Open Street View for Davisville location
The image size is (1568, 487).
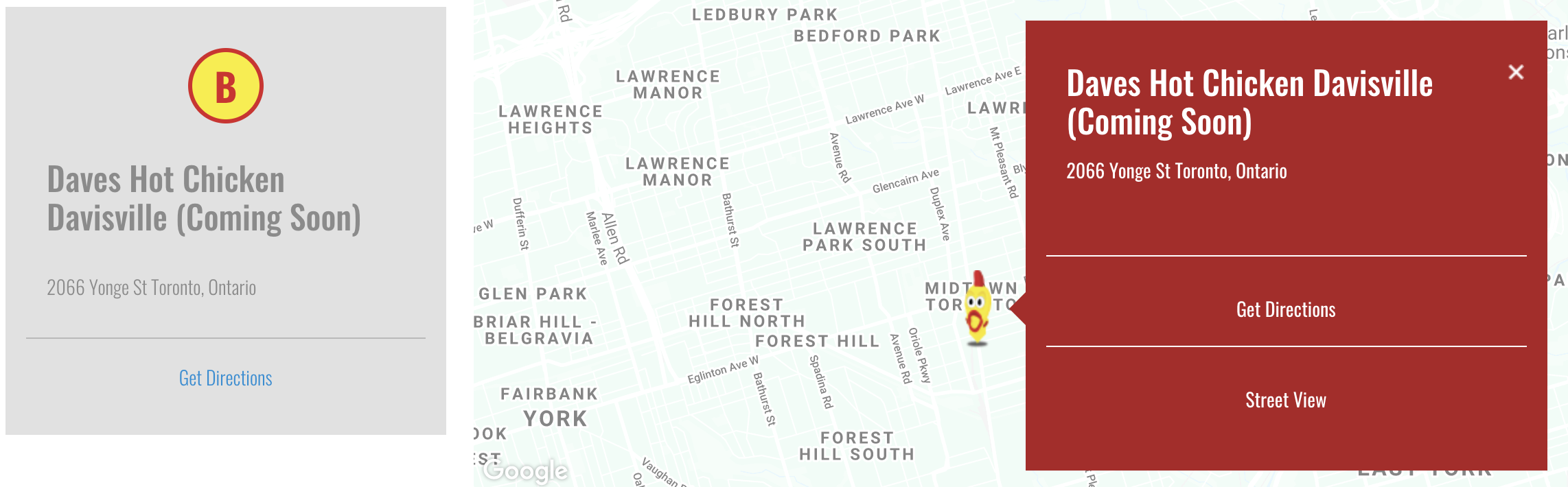(1285, 400)
